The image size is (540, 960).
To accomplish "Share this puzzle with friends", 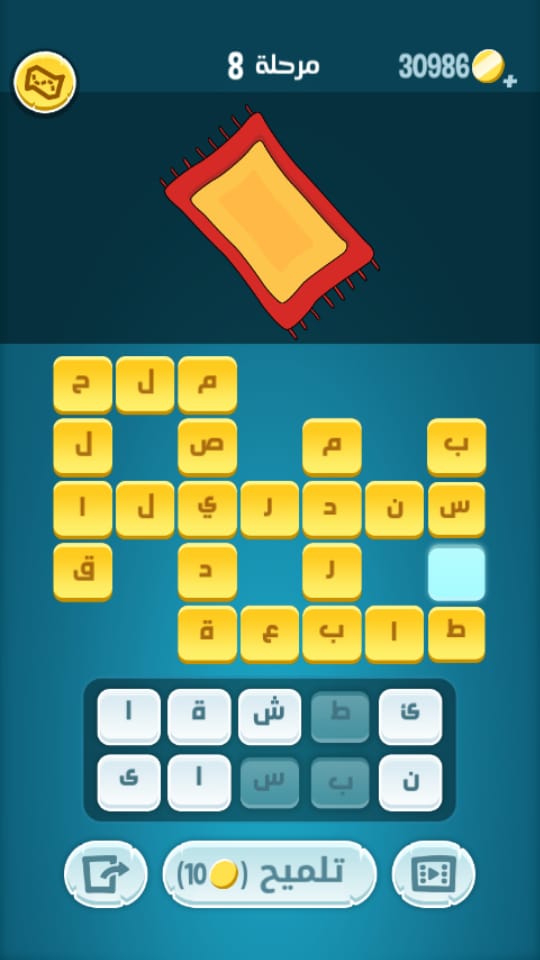I will click(105, 874).
